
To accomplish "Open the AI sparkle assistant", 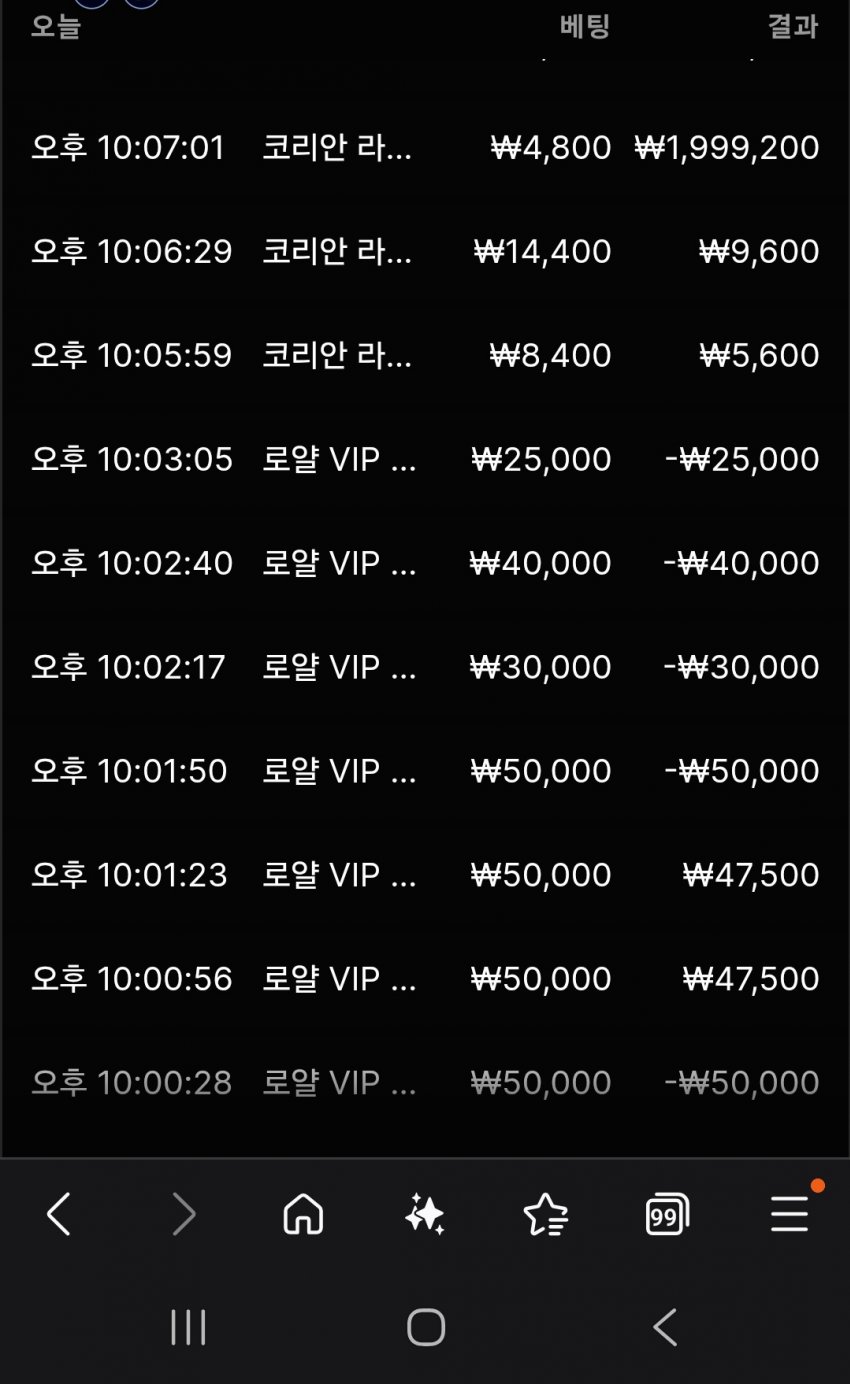I will [425, 1216].
